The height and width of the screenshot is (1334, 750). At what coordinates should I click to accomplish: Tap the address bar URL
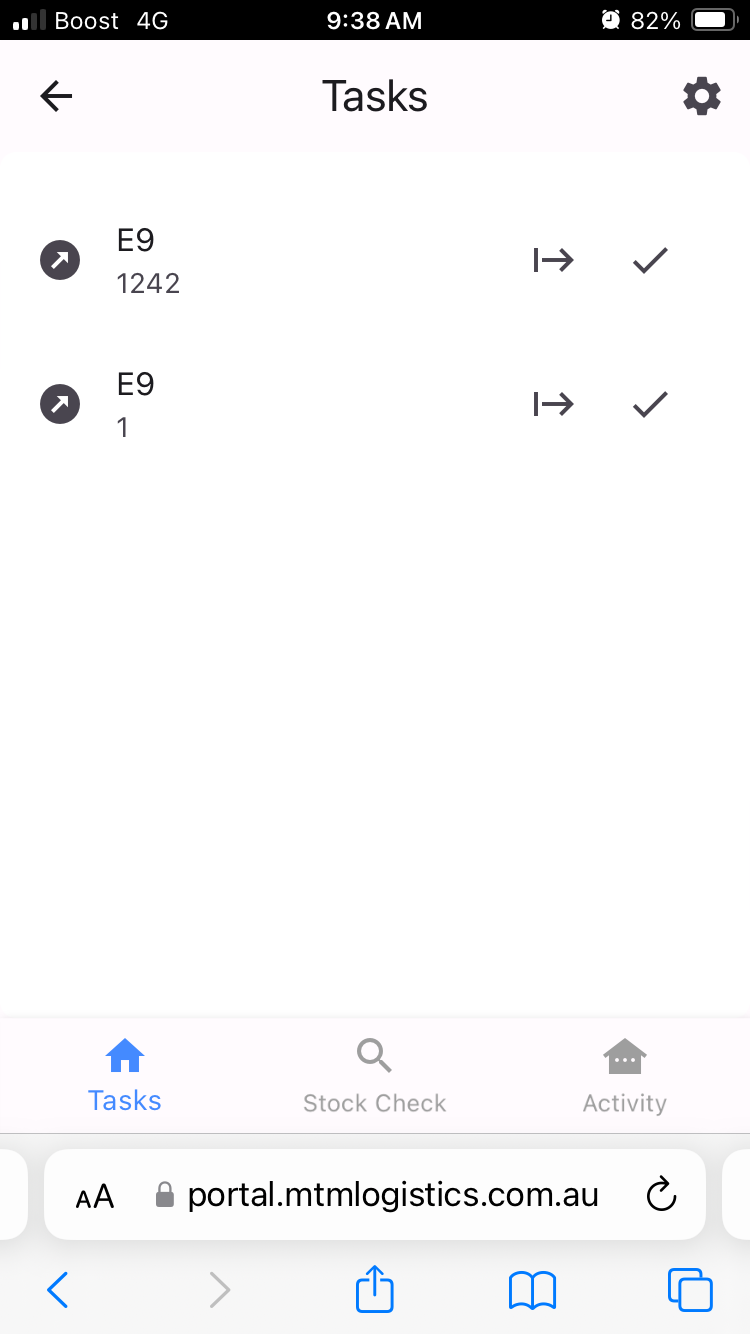[x=393, y=1194]
